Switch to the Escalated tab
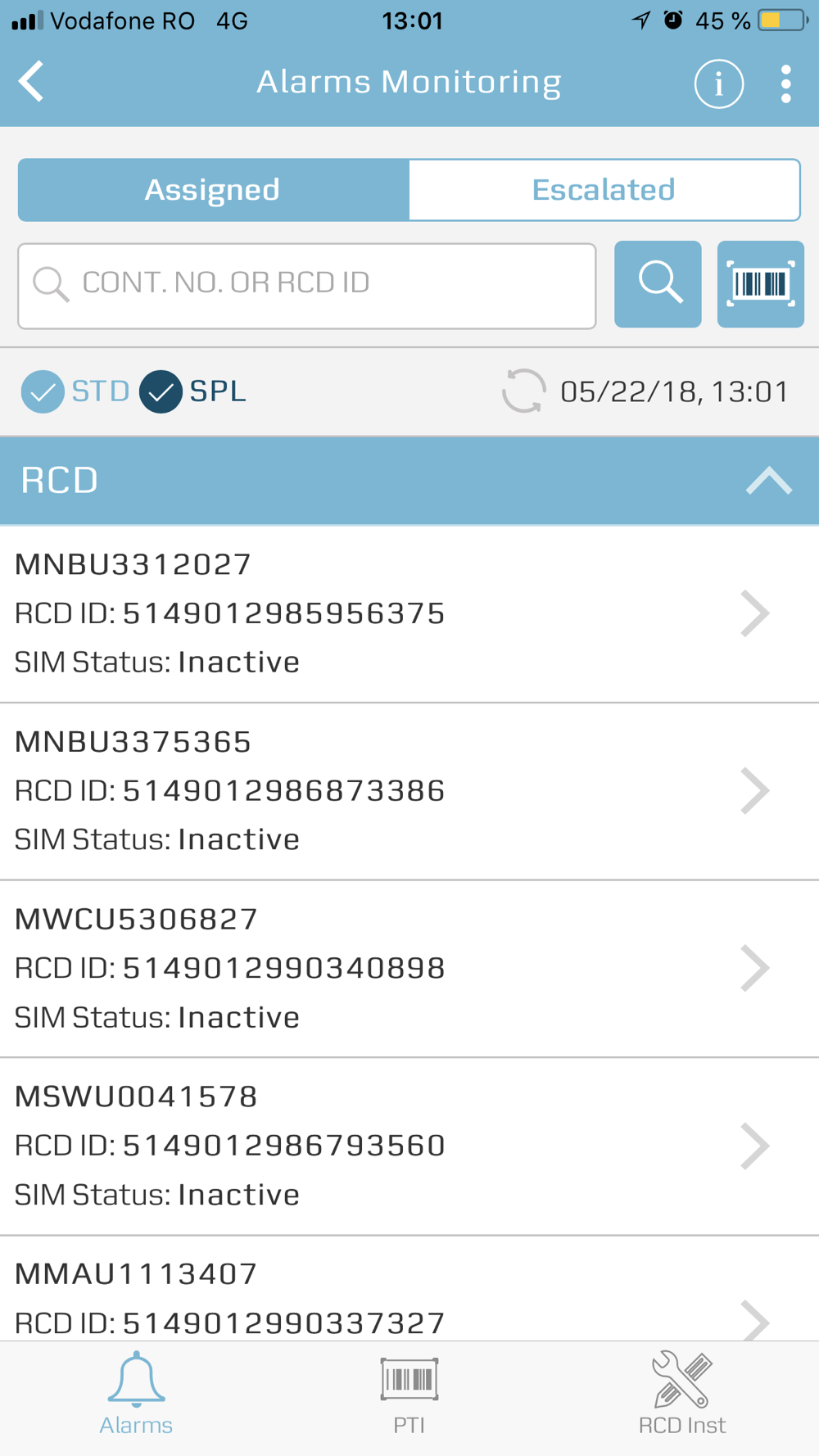Viewport: 819px width, 1456px height. tap(604, 190)
